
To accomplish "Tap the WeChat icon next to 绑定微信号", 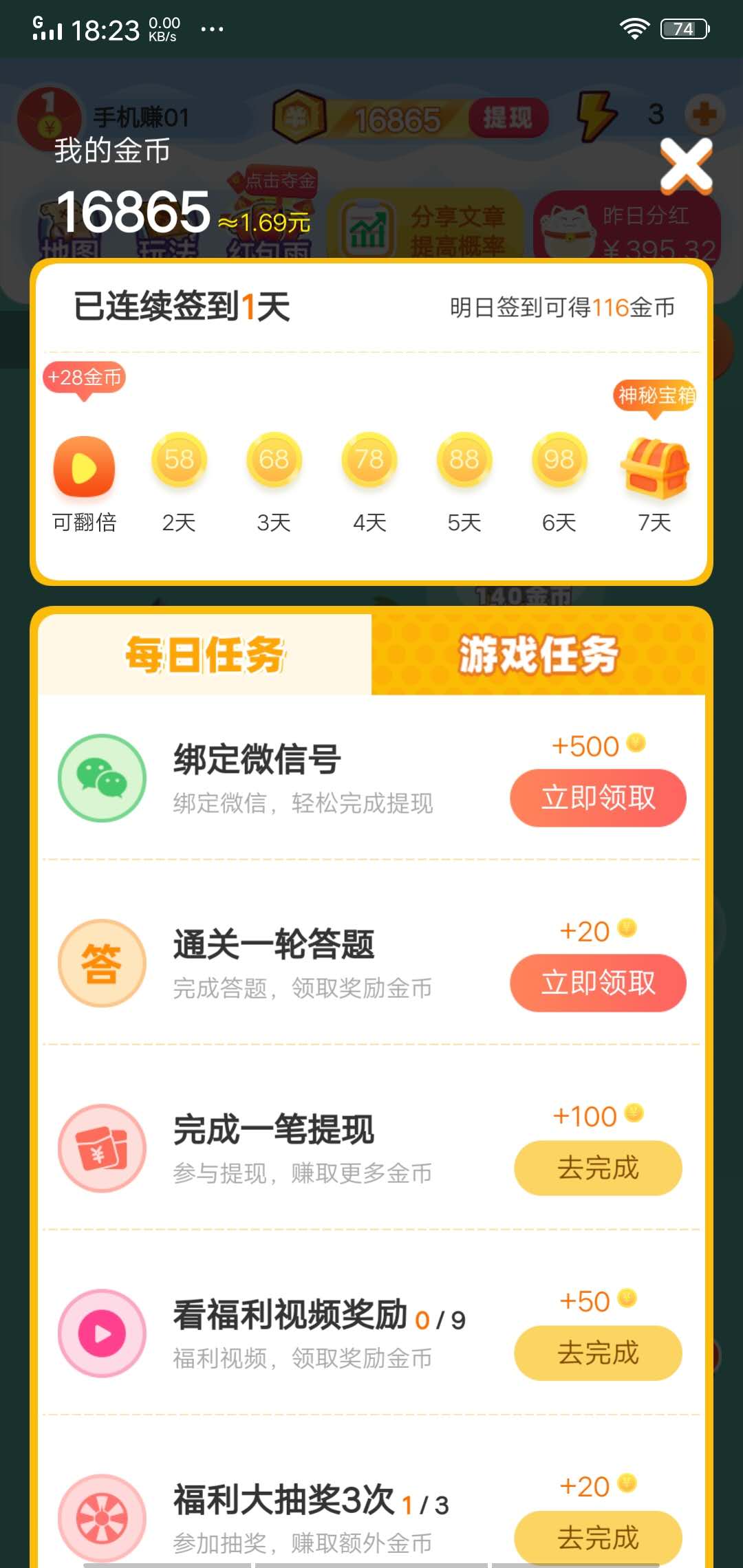I will (x=102, y=777).
